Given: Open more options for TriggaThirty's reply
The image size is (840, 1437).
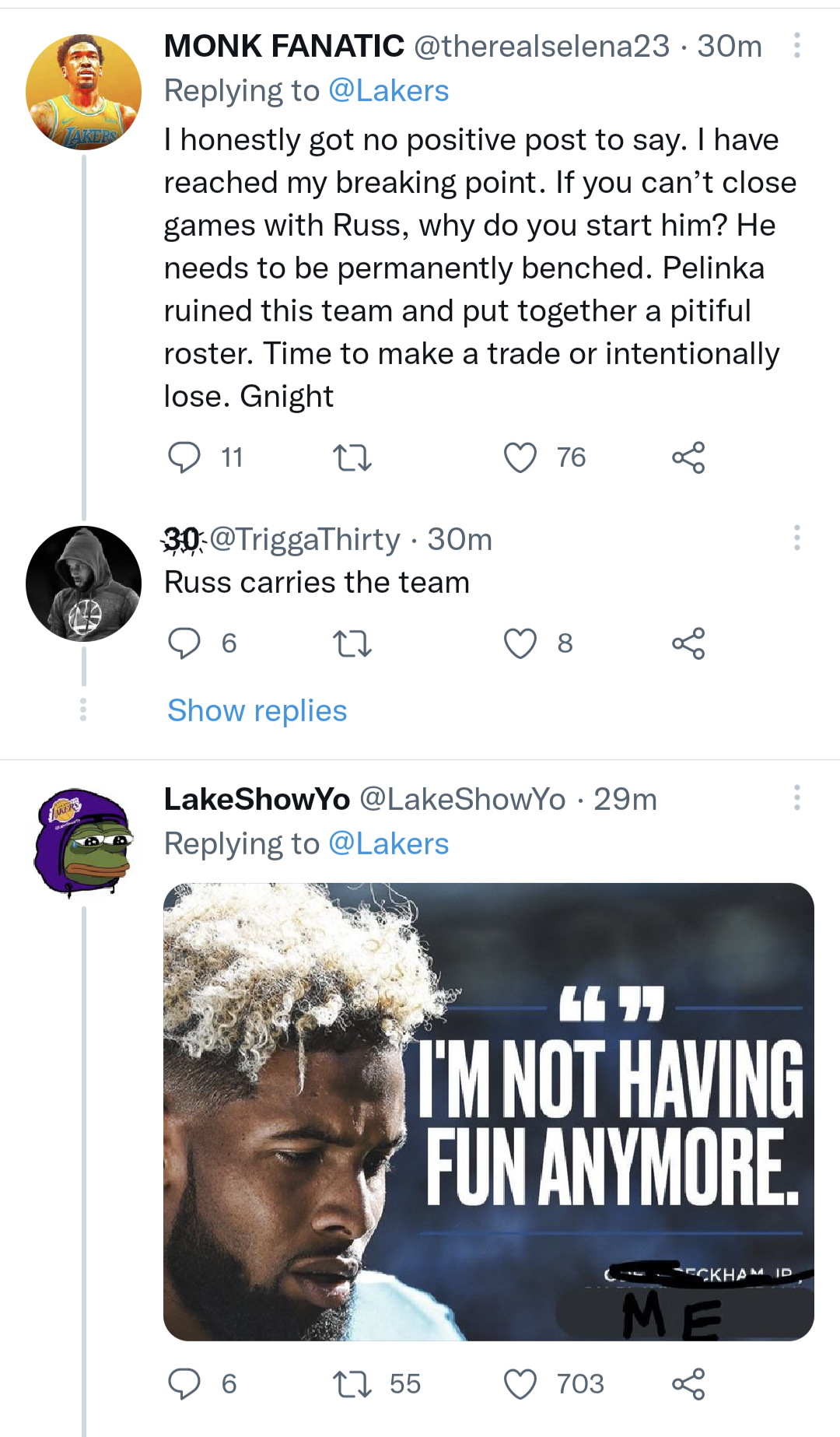Looking at the screenshot, I should pos(795,537).
